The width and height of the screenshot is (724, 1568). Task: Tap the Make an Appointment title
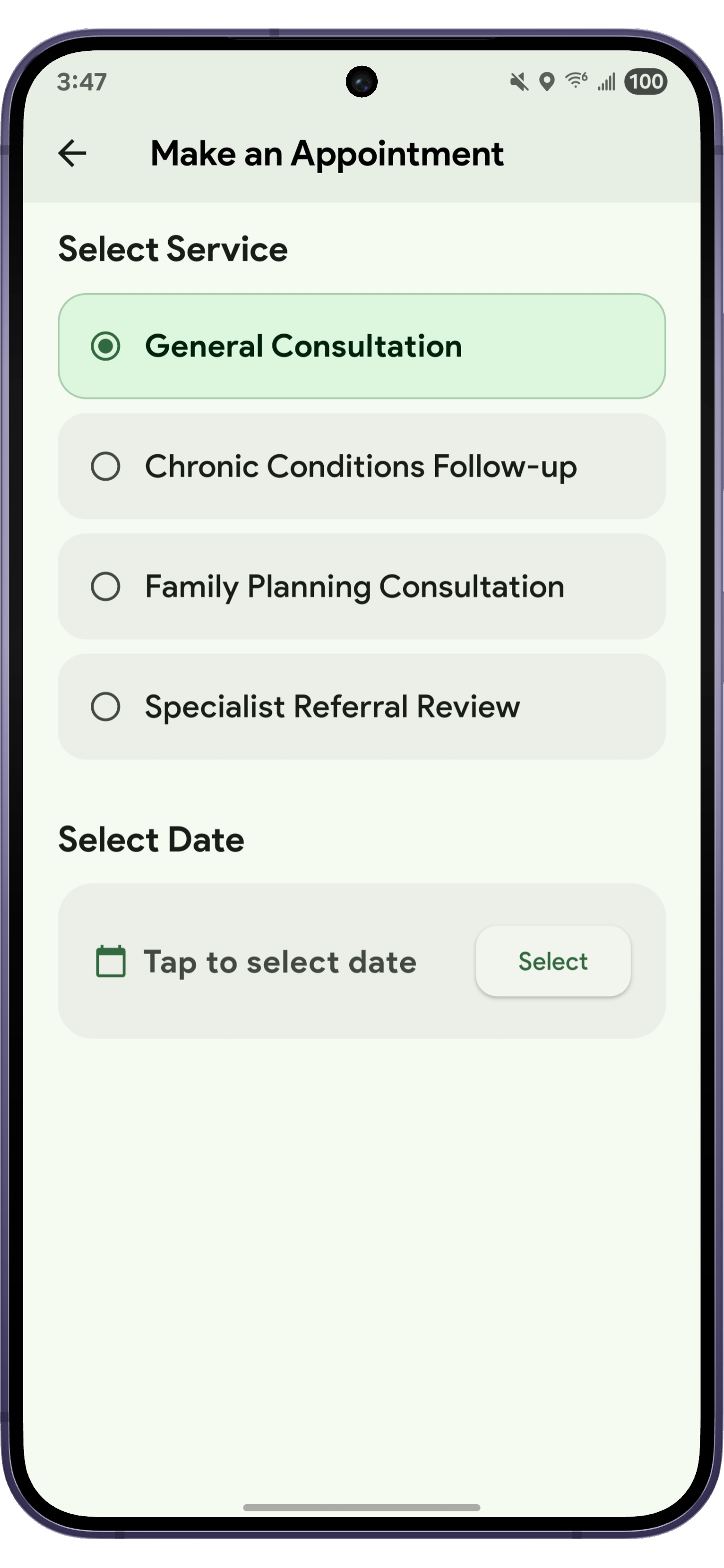pos(327,154)
